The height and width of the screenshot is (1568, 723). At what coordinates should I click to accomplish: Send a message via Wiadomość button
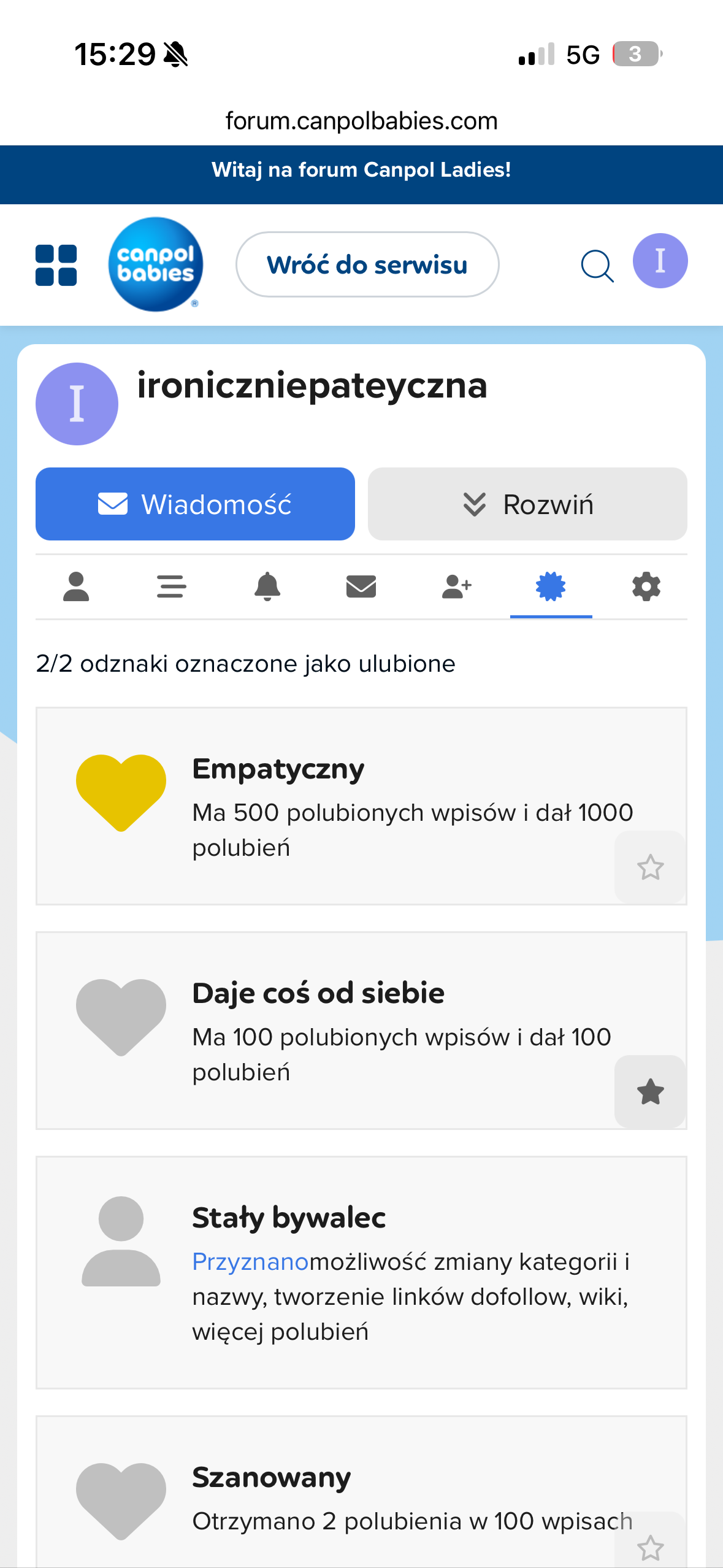click(195, 504)
